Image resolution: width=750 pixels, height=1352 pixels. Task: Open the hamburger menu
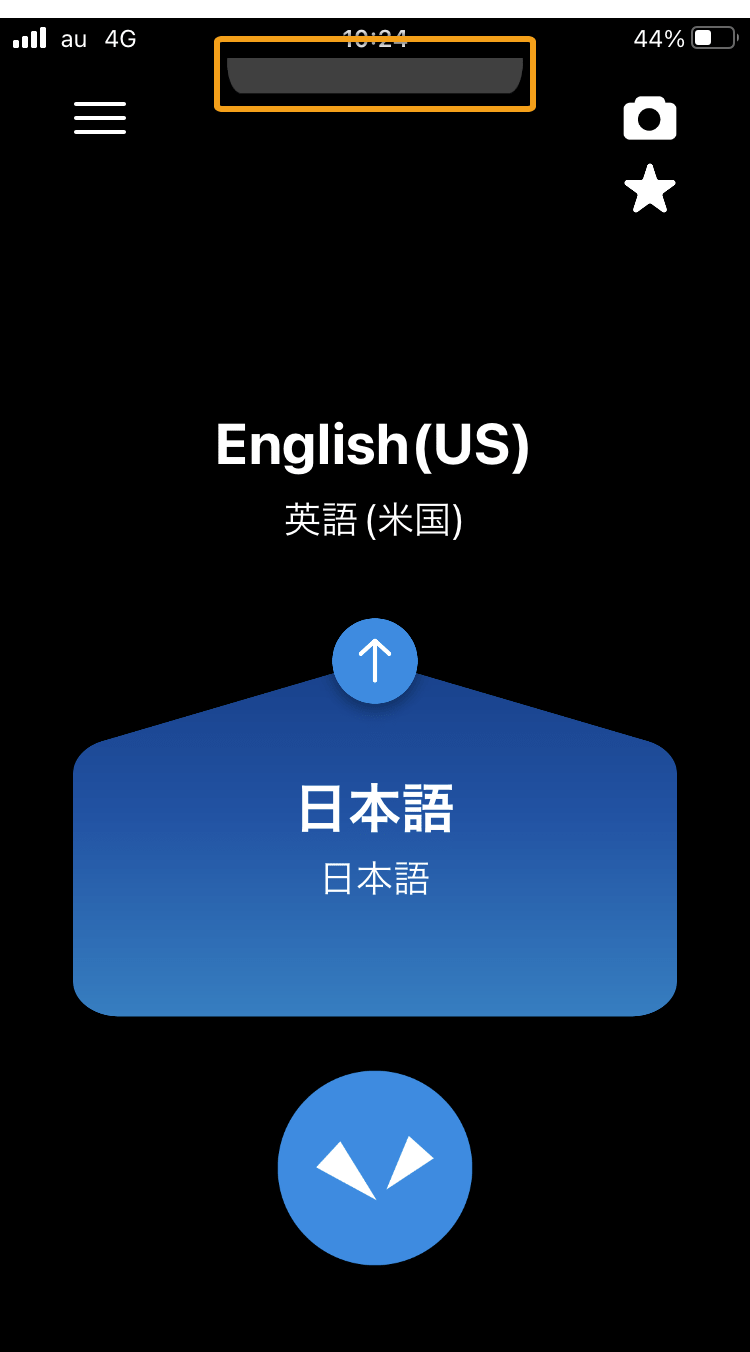point(100,118)
